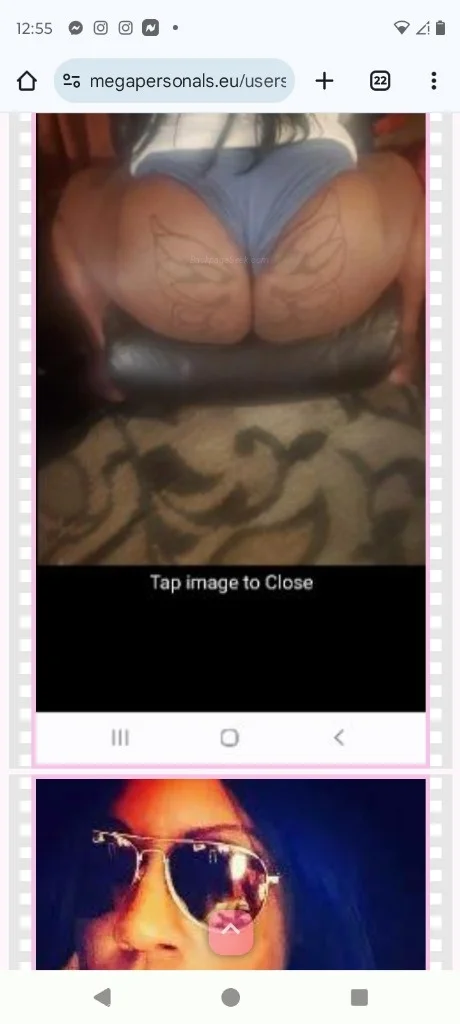Open the tab switcher showing 22 tabs

tap(380, 81)
